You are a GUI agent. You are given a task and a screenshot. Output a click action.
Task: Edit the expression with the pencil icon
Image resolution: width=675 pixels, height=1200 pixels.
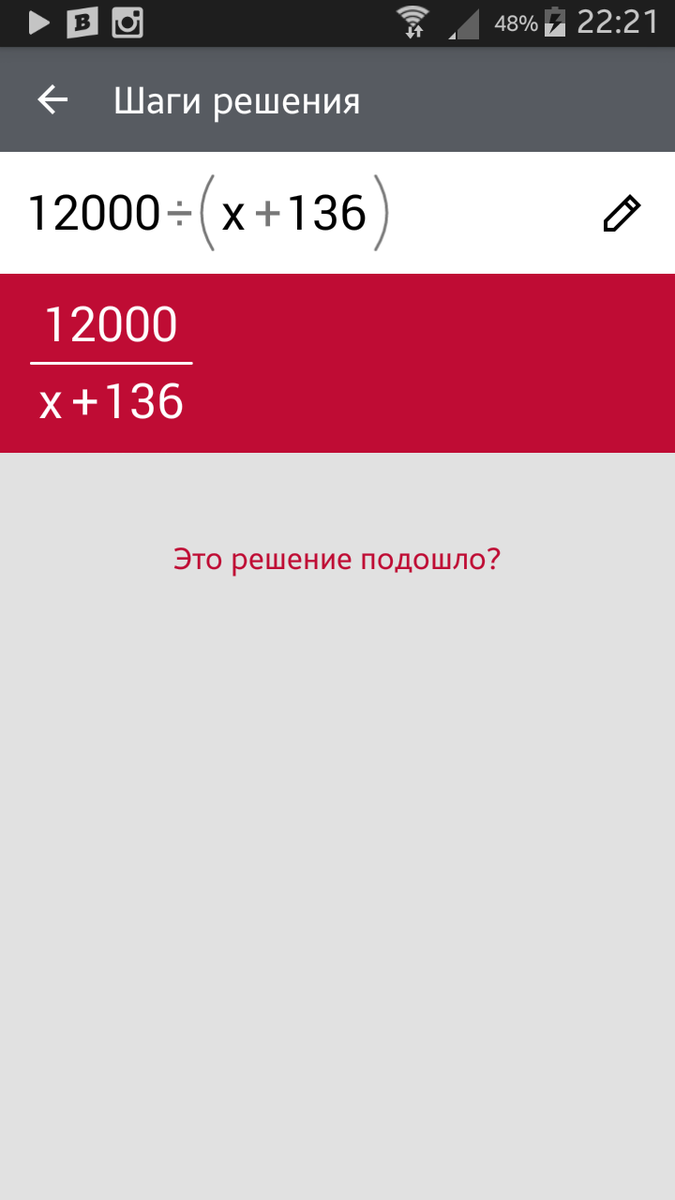tap(620, 214)
